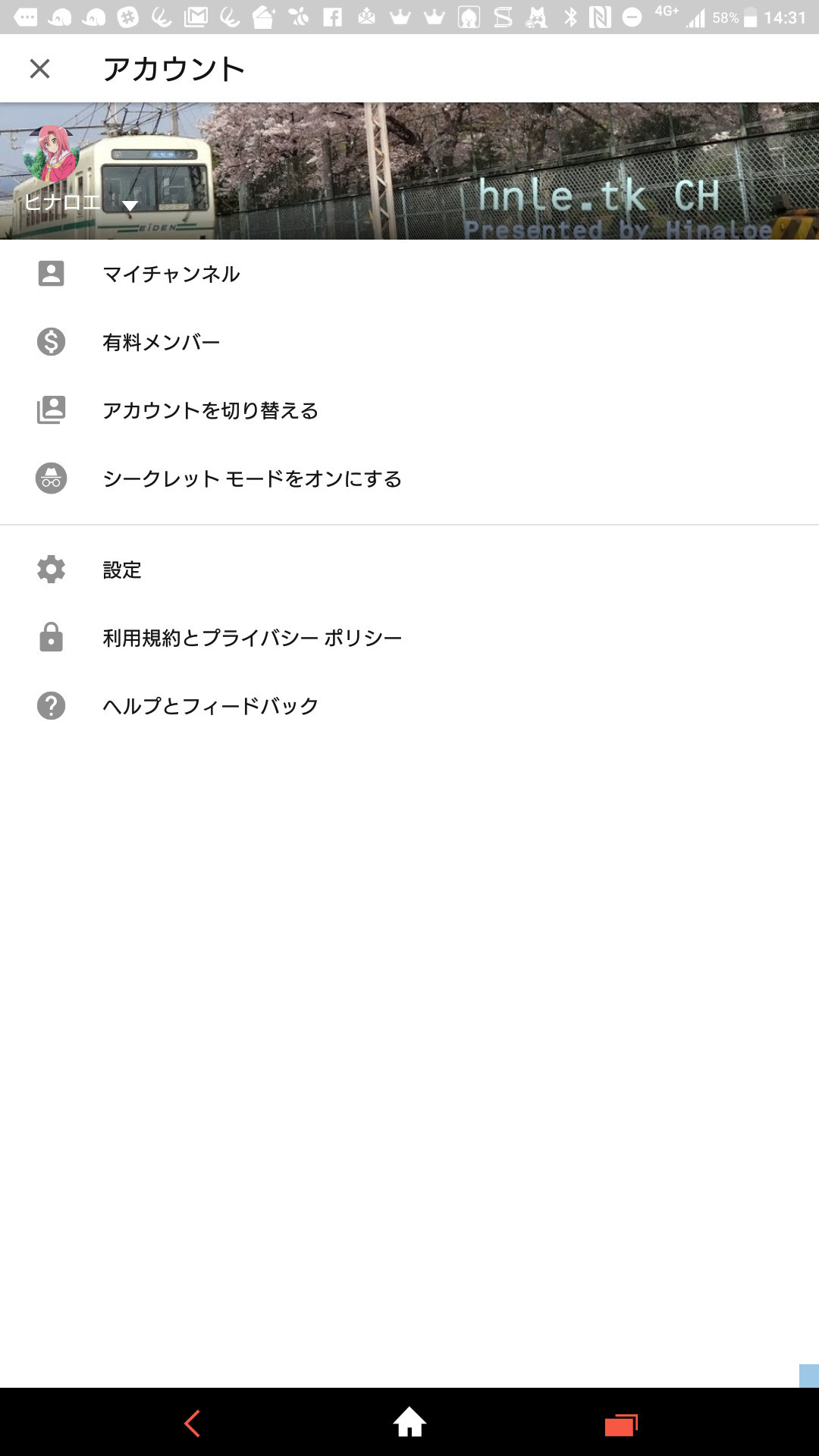Close the アカウント screen

tap(39, 69)
